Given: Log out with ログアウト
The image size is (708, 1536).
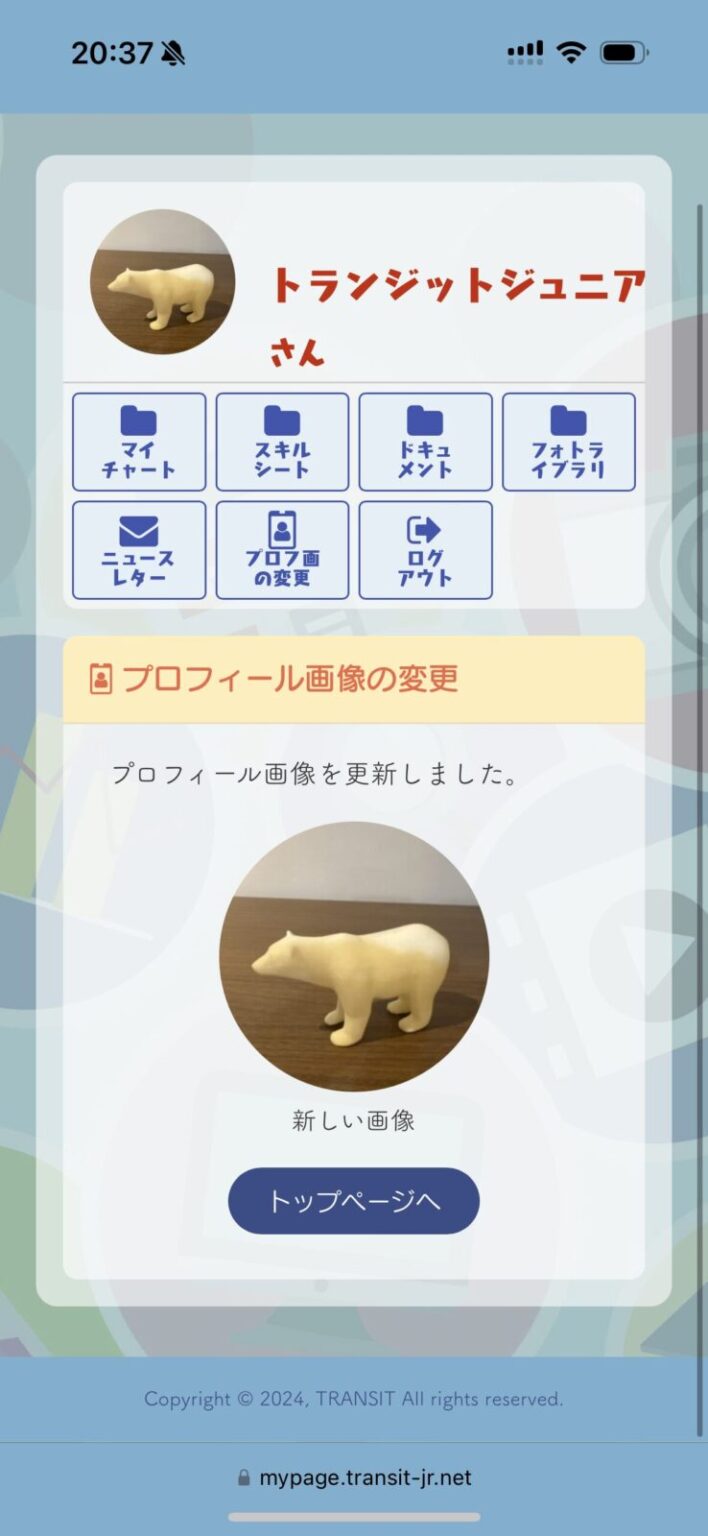Looking at the screenshot, I should pyautogui.click(x=425, y=550).
